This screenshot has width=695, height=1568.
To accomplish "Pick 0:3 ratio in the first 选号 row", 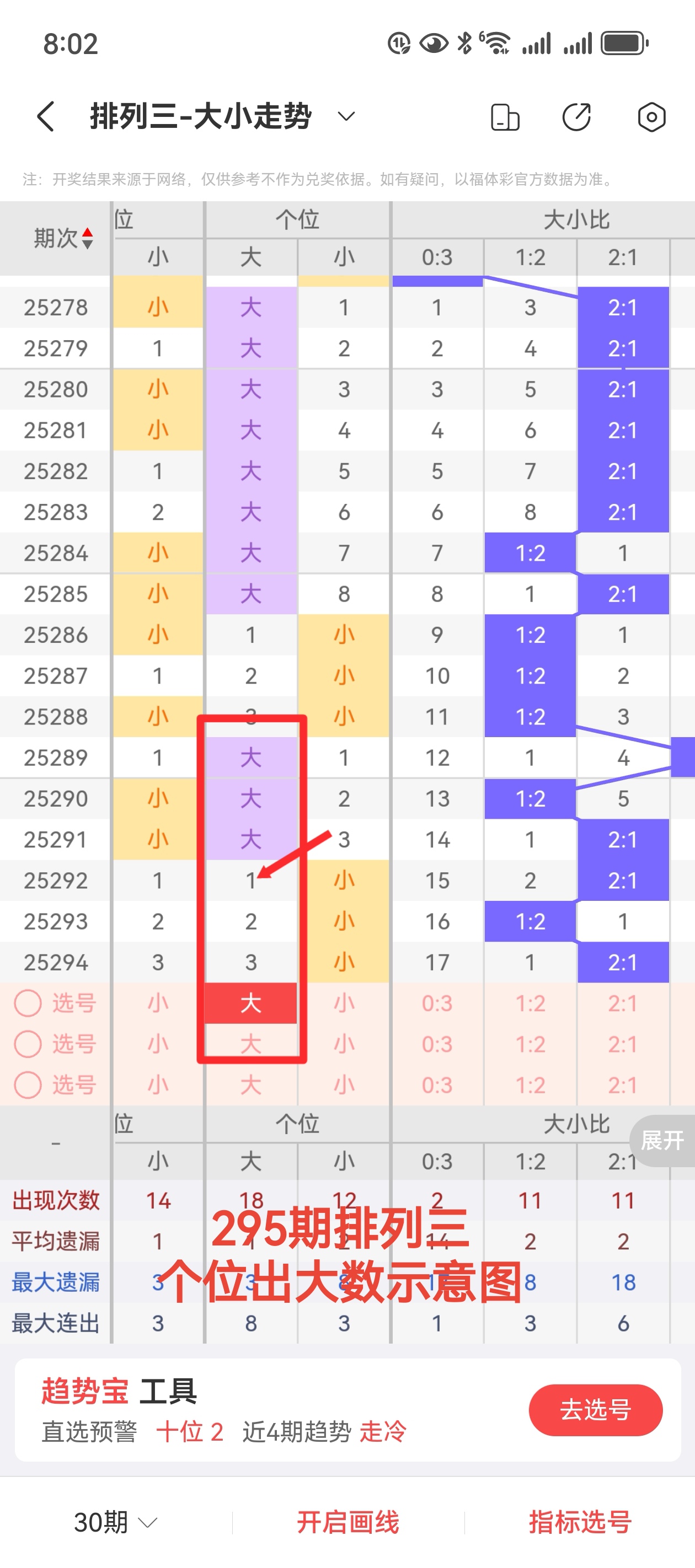I will coord(437,1003).
